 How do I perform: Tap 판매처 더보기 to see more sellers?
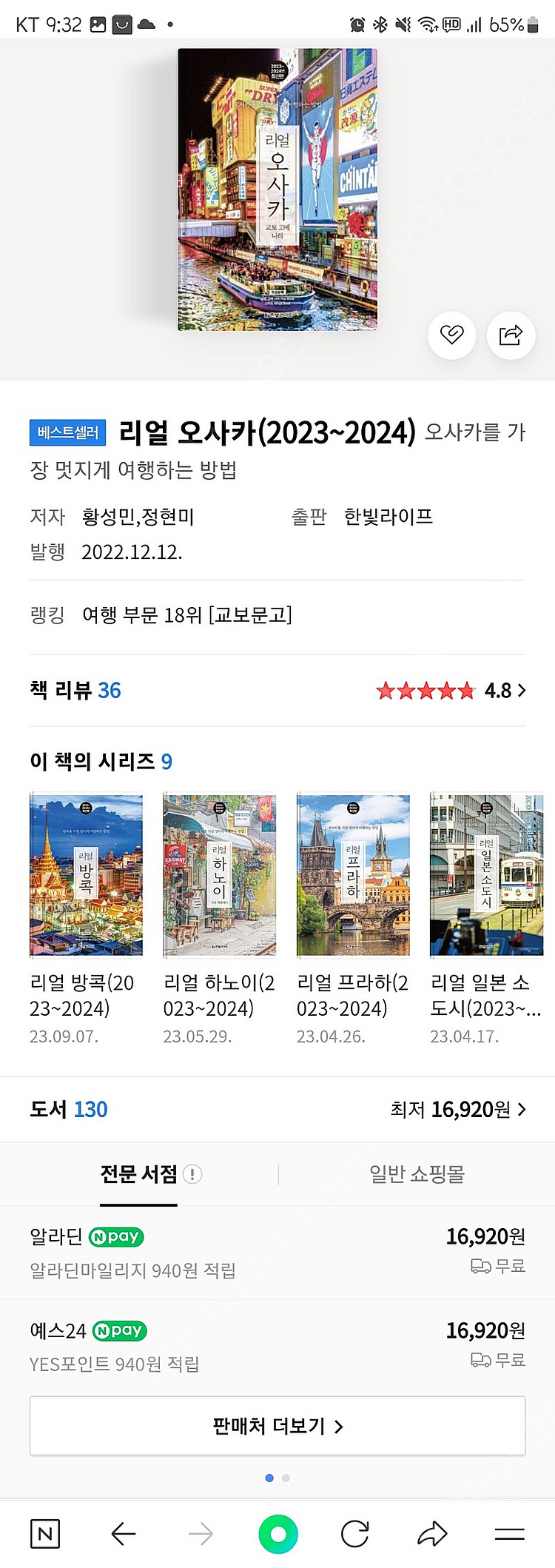click(x=277, y=1426)
